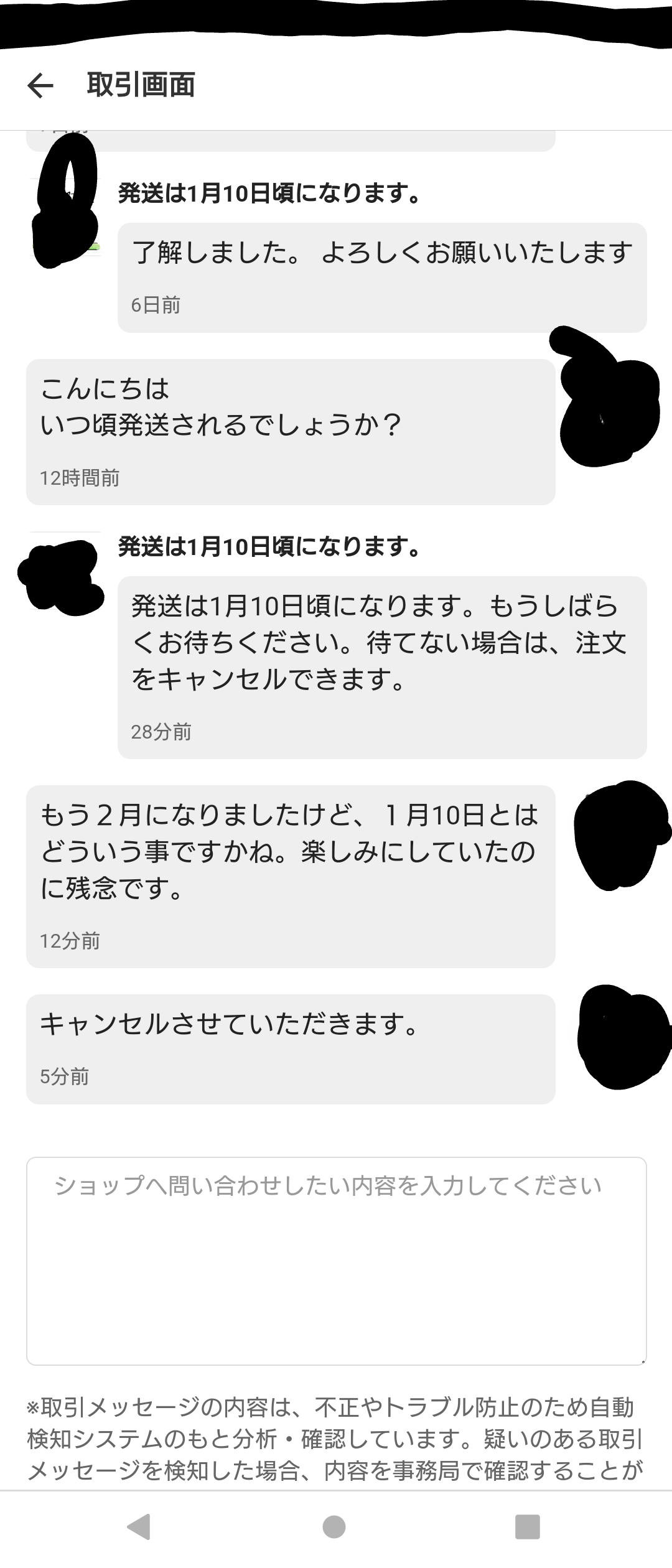Open the recent apps overview
The height and width of the screenshot is (1568, 672).
click(527, 1527)
